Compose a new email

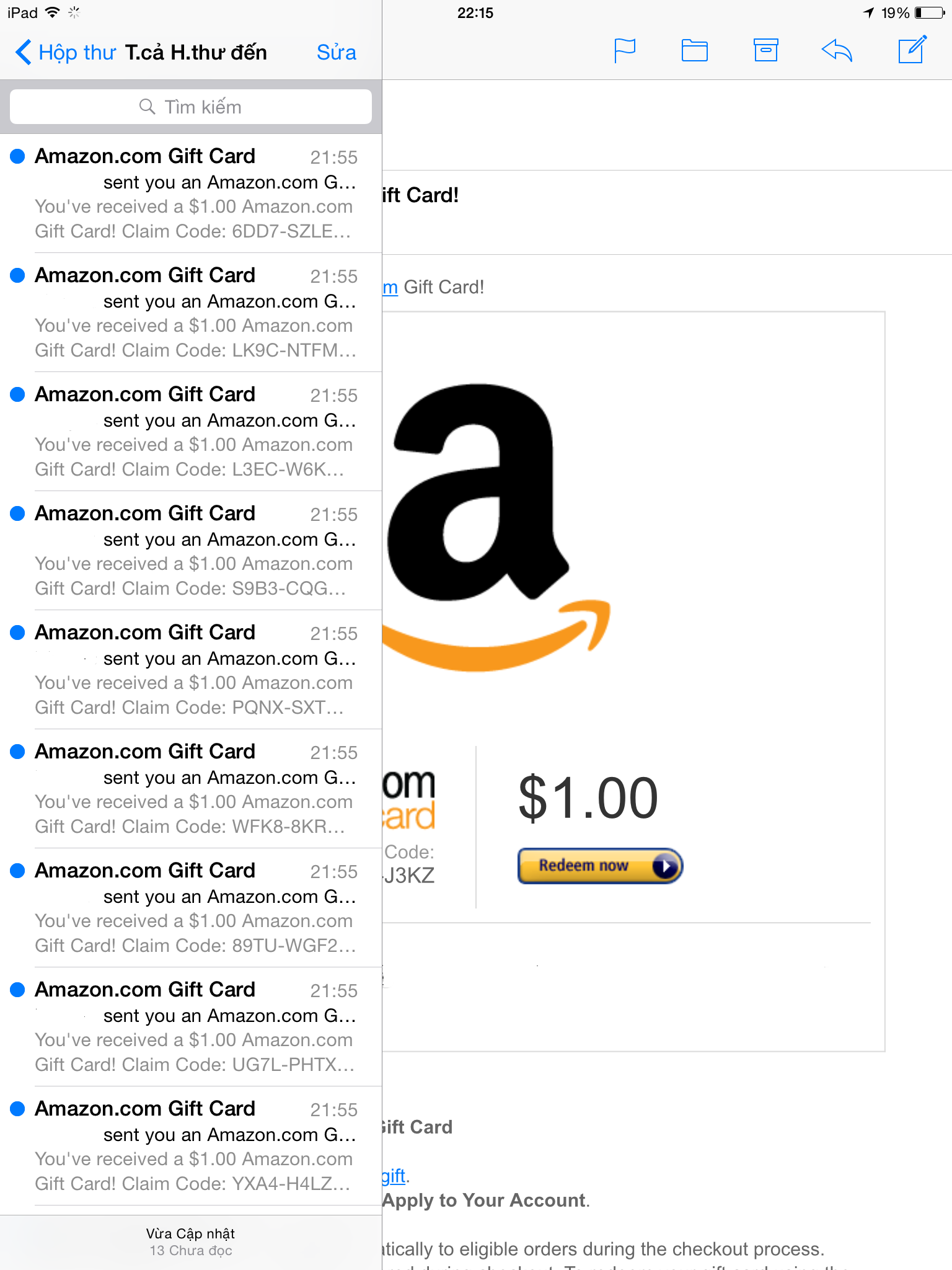[912, 51]
